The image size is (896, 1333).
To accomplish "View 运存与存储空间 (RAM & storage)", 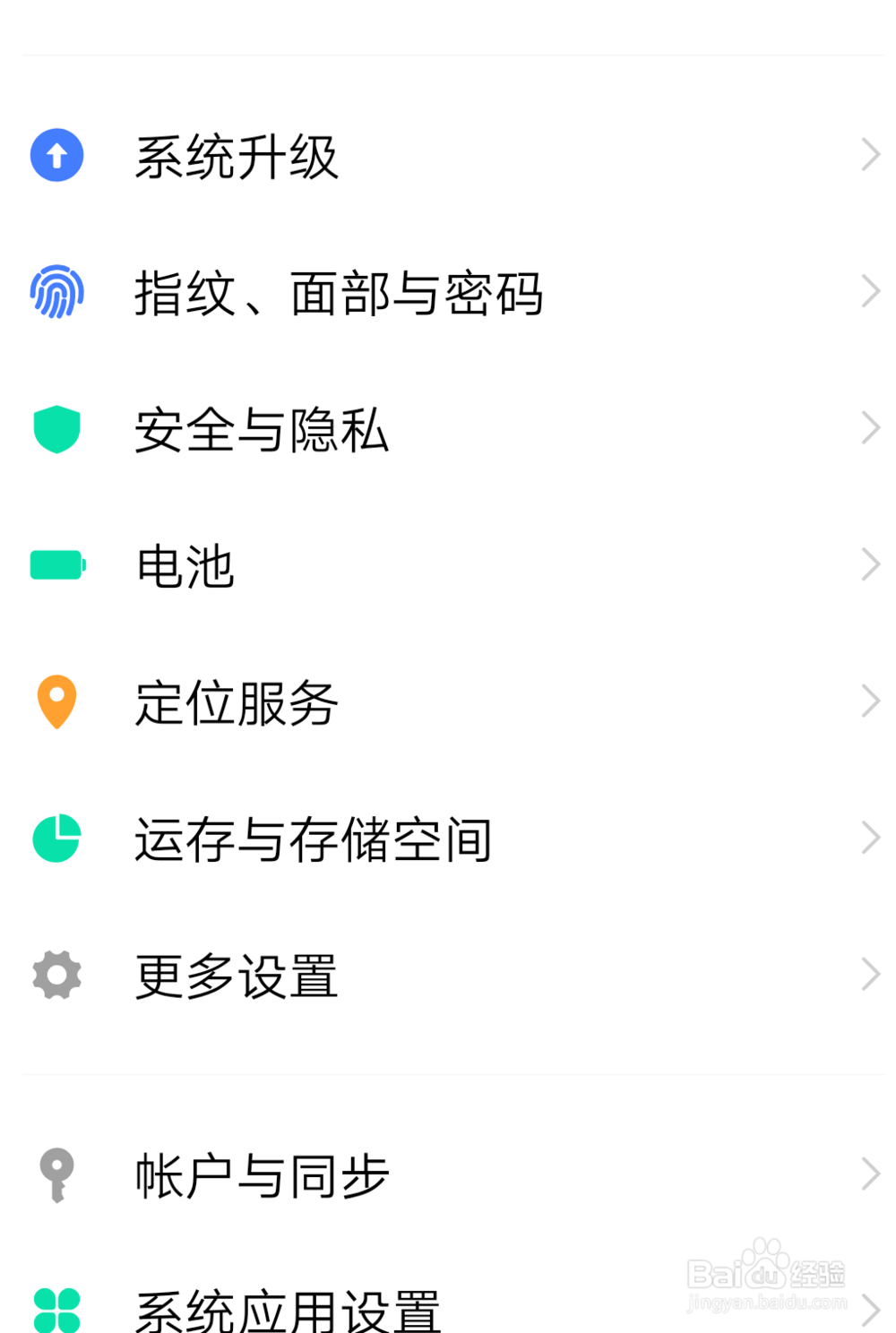I will tap(314, 839).
